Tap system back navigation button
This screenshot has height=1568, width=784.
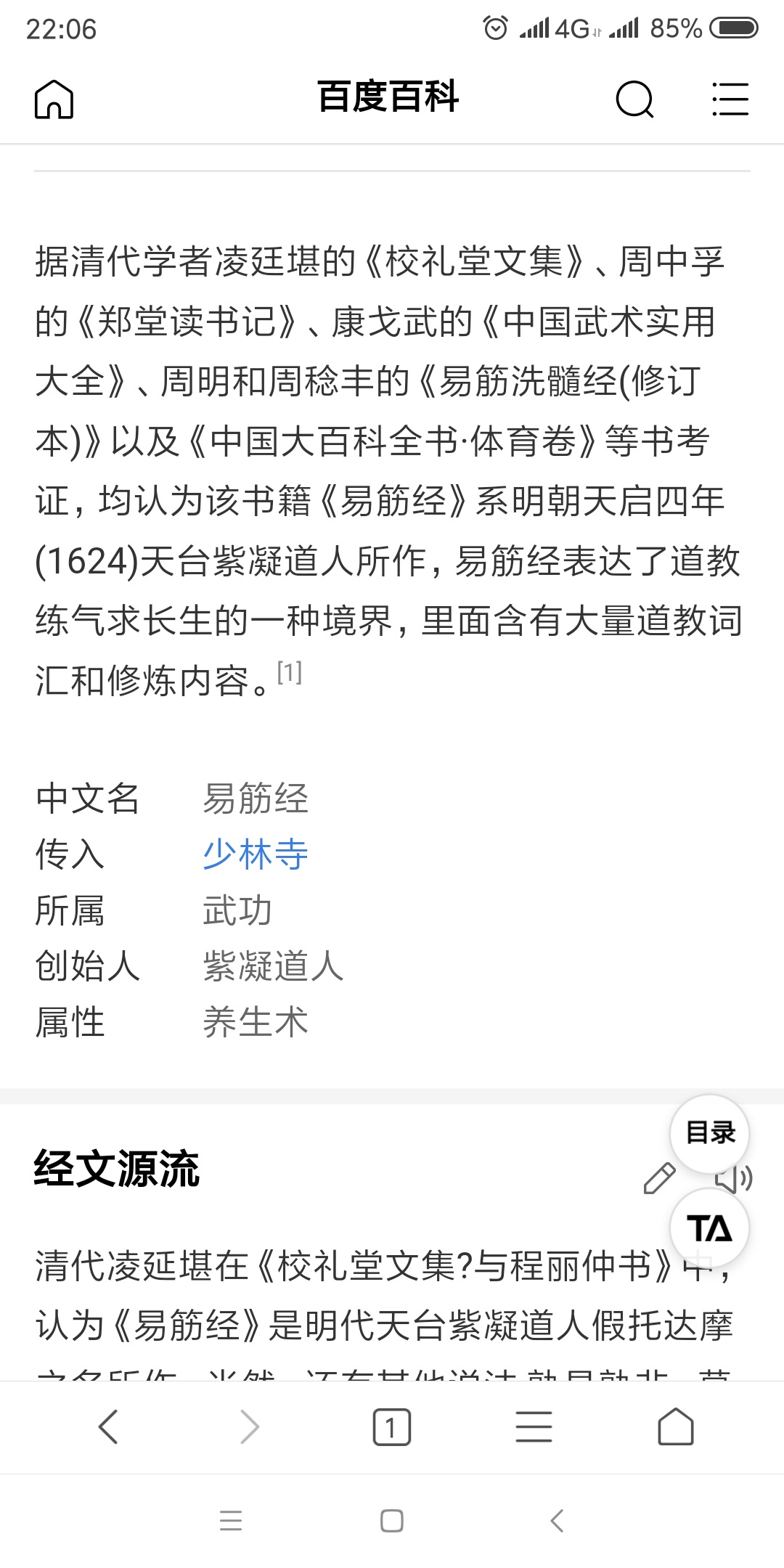(557, 1520)
